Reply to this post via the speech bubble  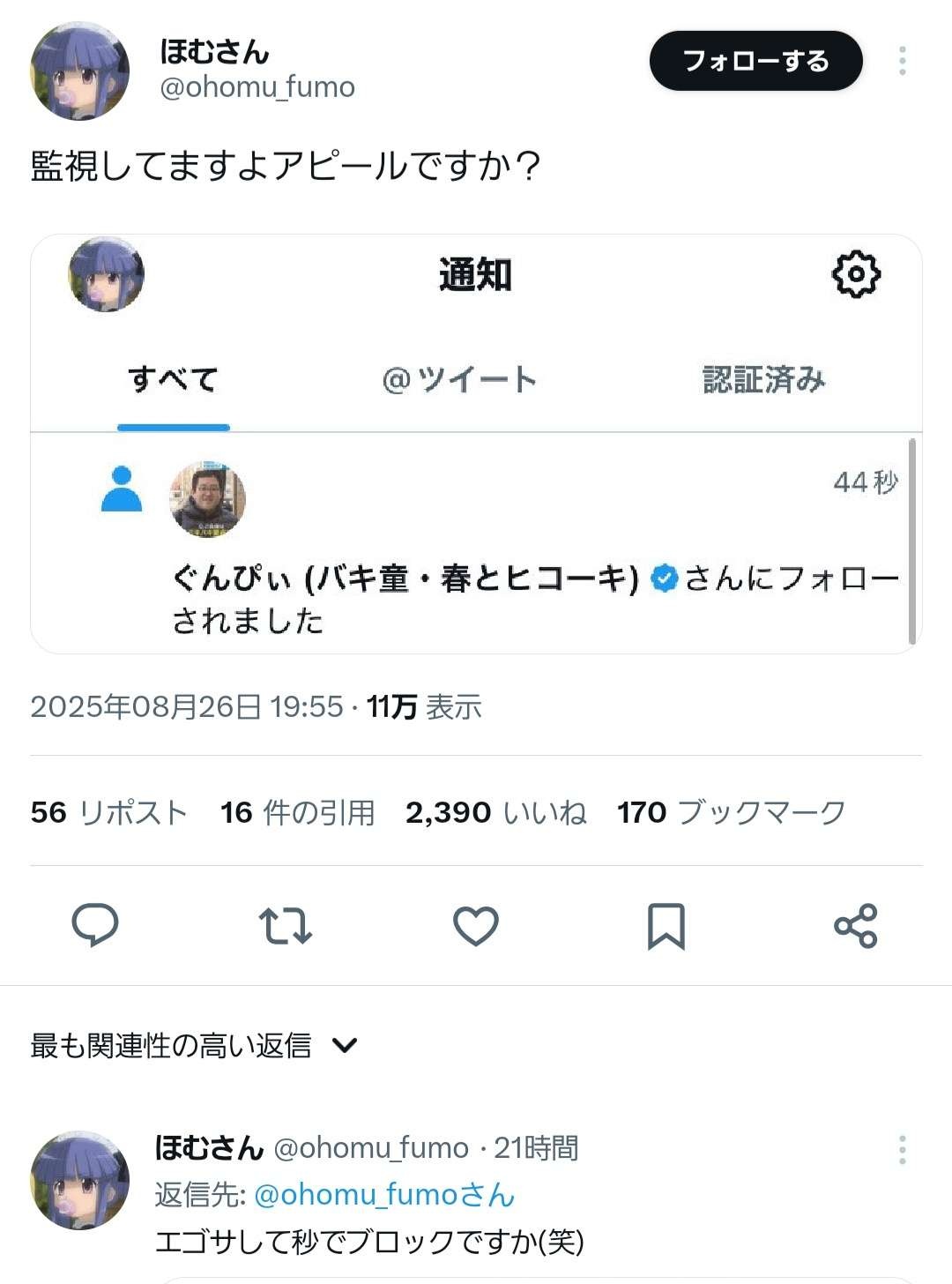coord(94,925)
